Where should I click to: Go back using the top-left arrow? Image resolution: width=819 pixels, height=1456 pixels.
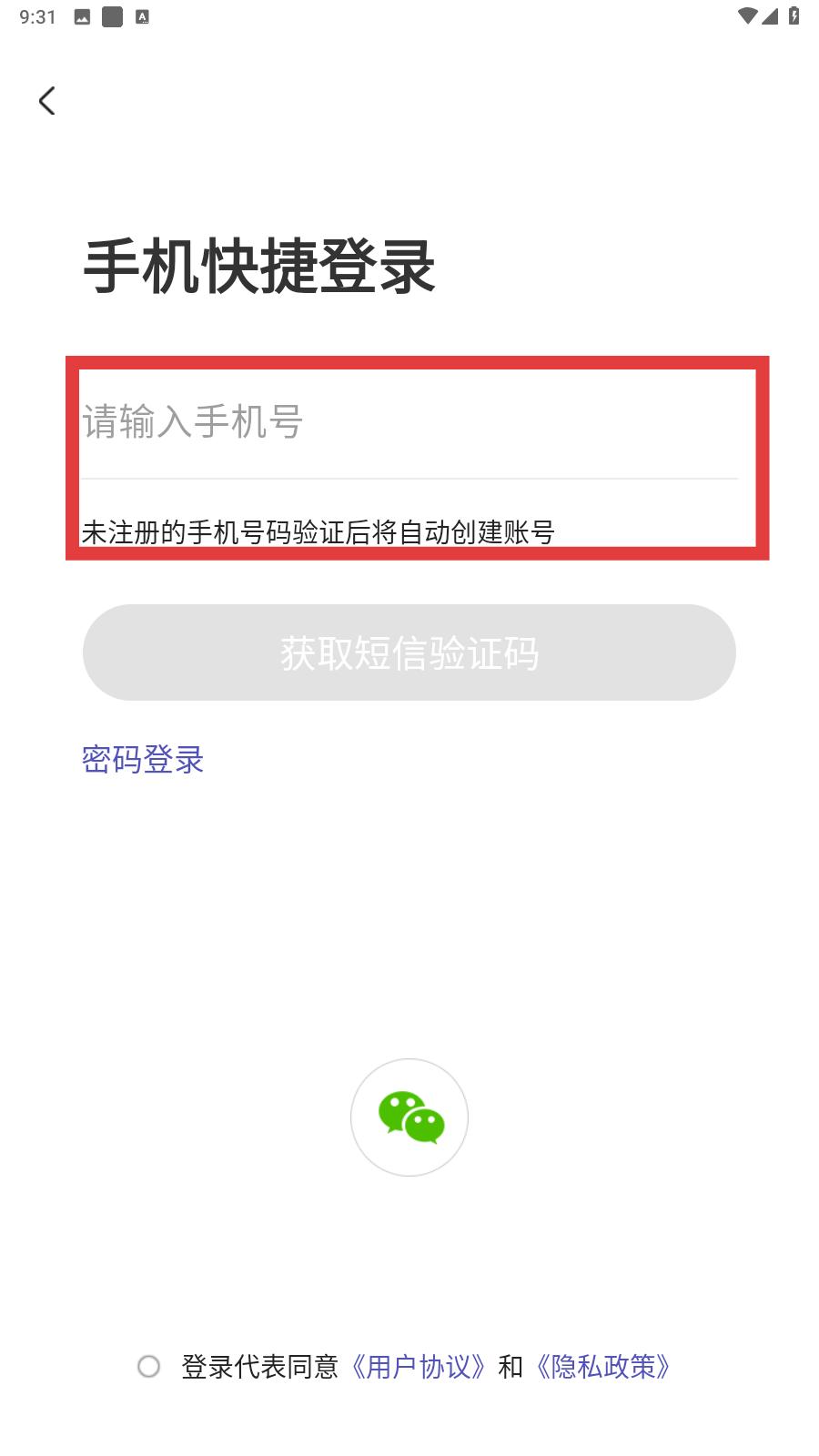click(47, 101)
